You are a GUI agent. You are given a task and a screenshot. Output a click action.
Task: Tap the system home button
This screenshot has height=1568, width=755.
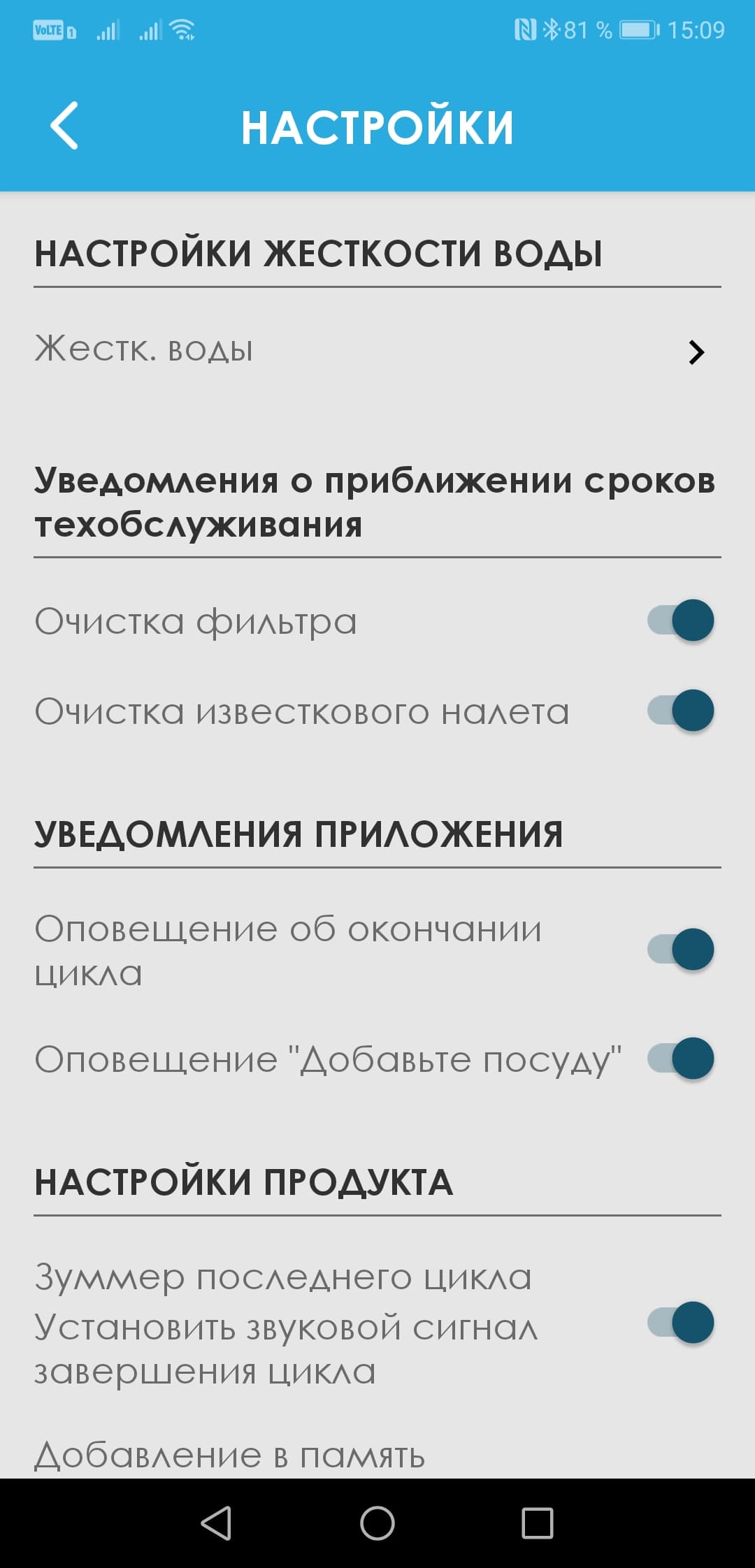[x=377, y=1523]
